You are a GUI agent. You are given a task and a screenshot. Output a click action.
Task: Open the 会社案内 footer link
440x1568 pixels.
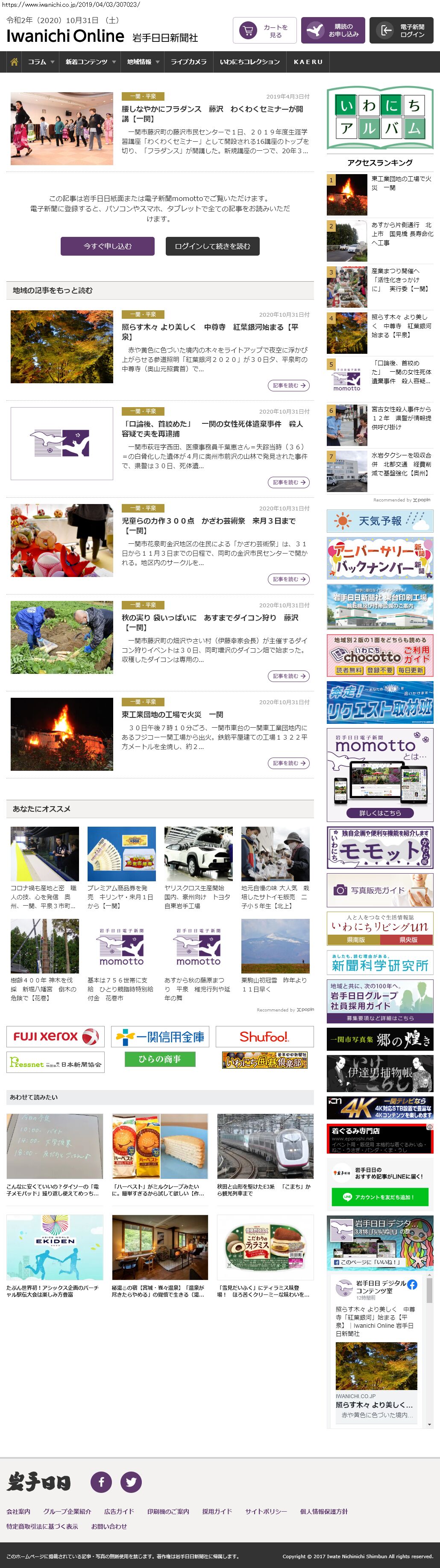point(18,1511)
